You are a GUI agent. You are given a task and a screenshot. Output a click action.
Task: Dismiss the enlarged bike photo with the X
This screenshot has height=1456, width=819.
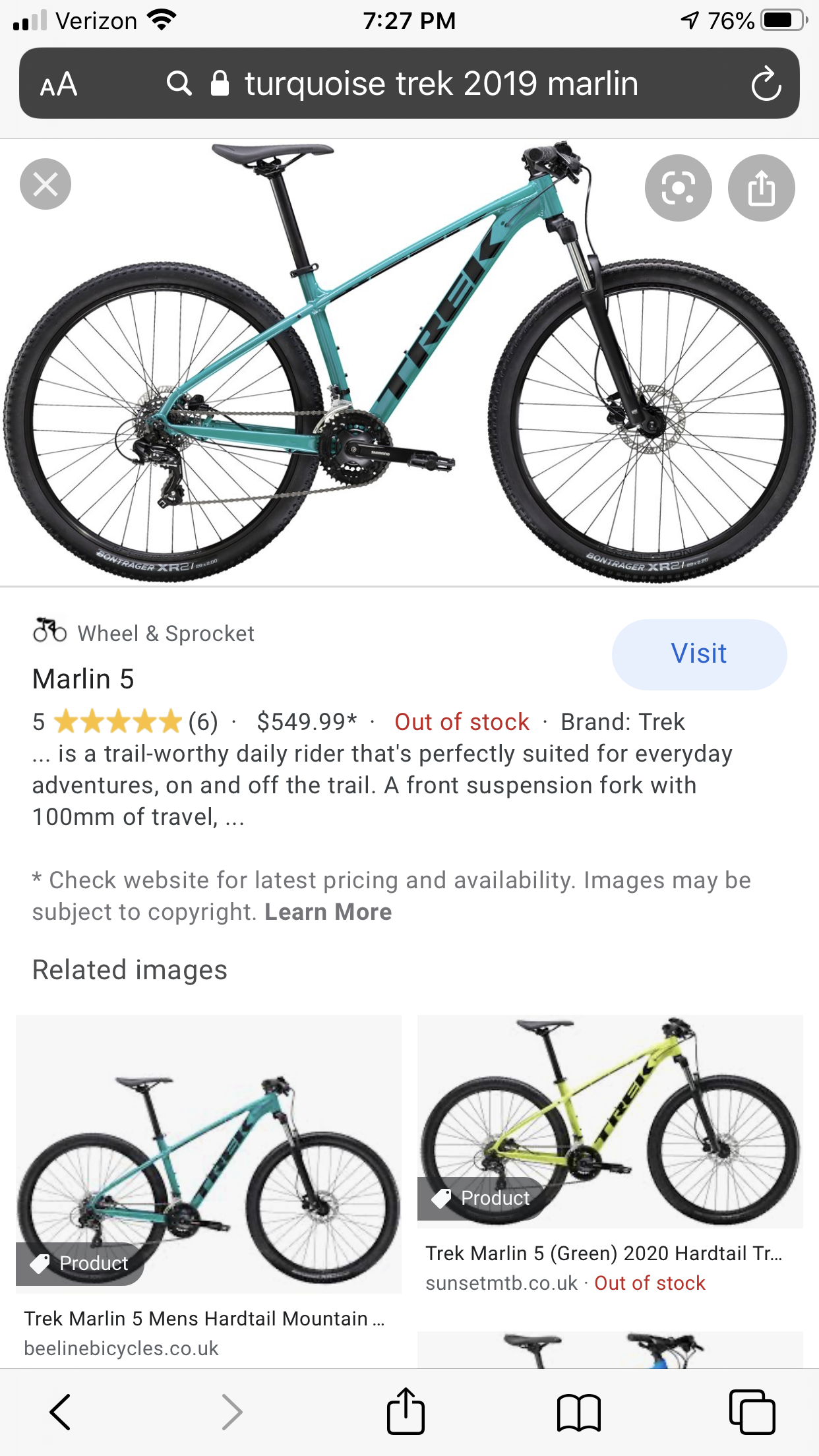[46, 185]
